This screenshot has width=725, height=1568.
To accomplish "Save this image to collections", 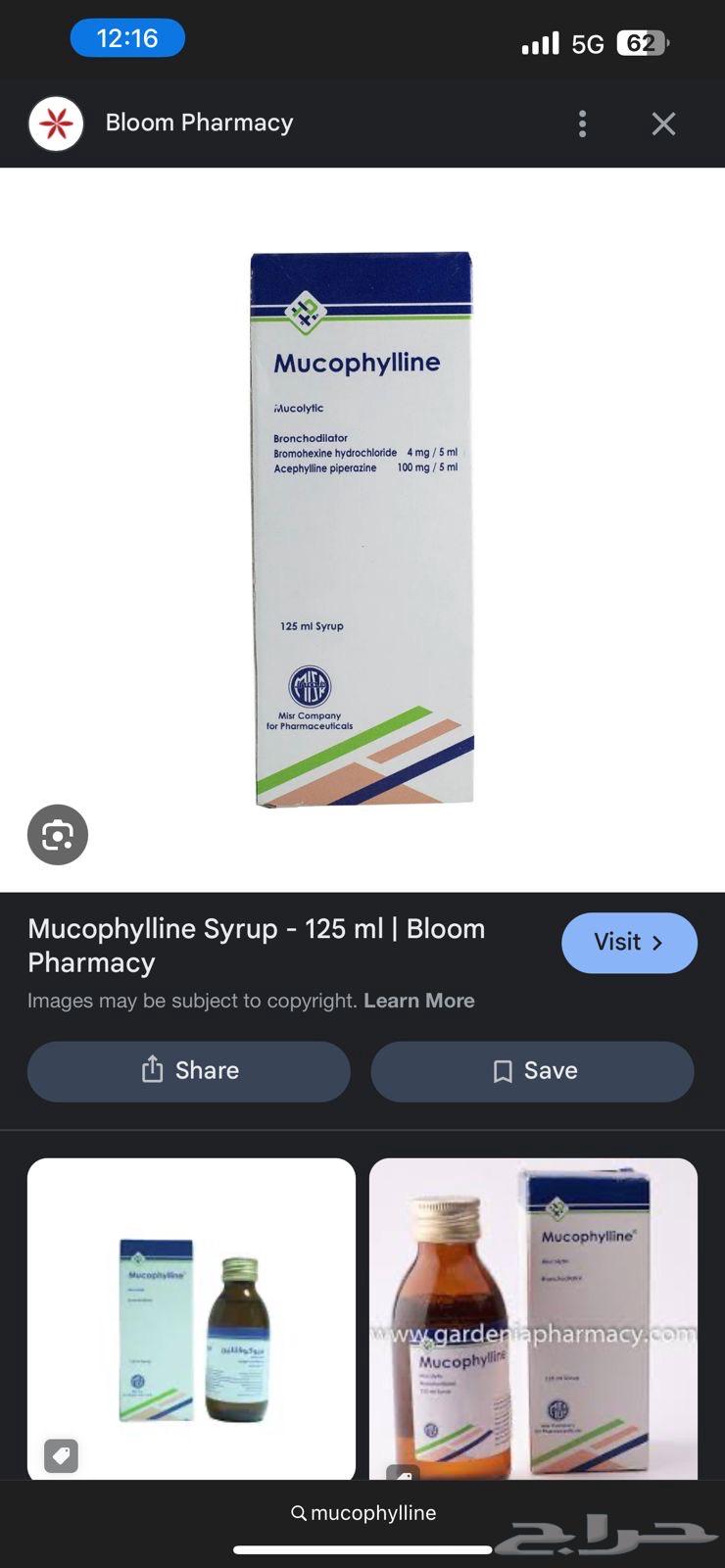I will 532,1070.
